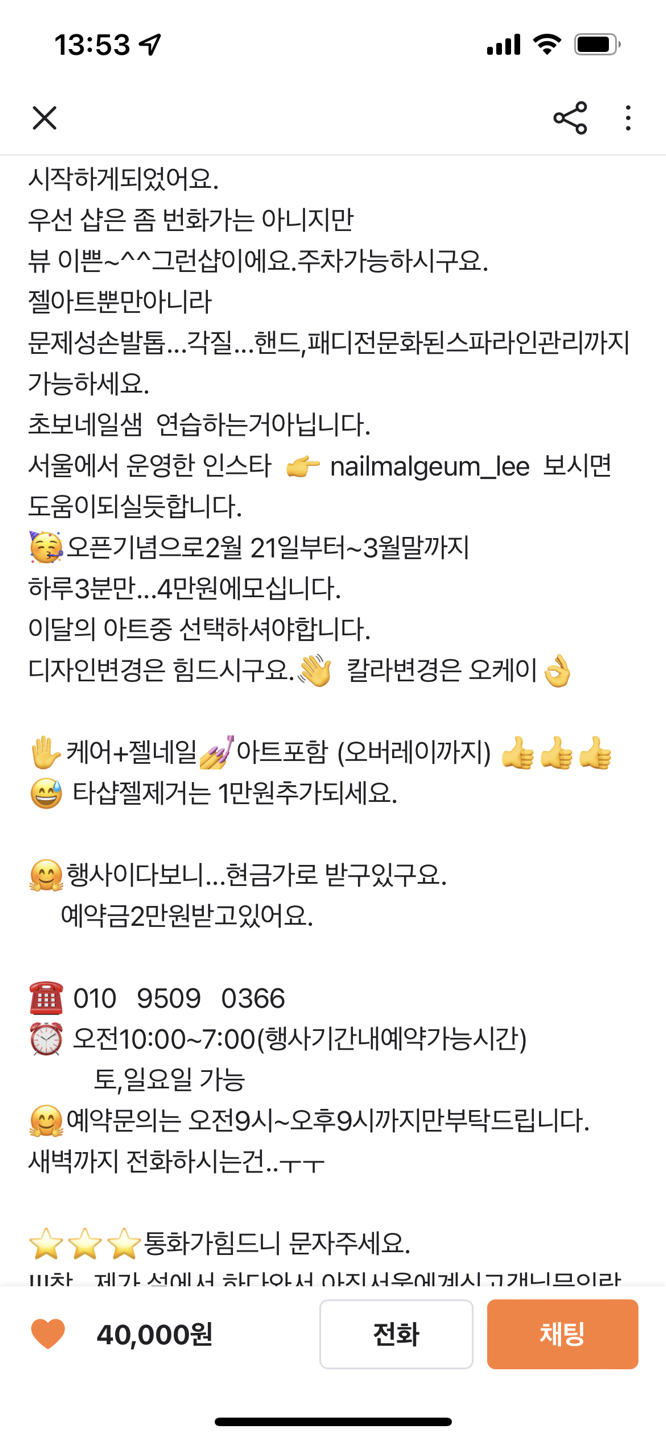The width and height of the screenshot is (666, 1440).
Task: Like this listing with the heart
Action: 48,1334
